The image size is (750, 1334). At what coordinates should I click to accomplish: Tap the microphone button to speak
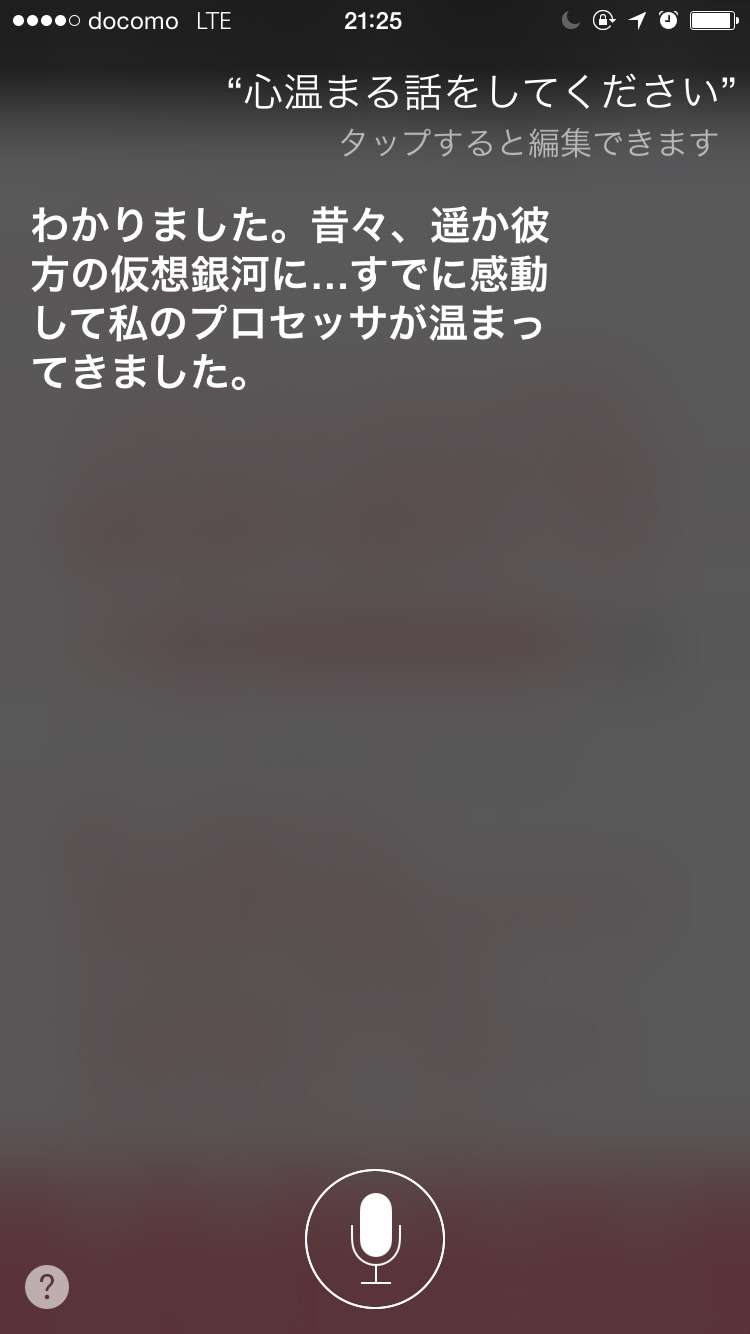click(x=375, y=1239)
